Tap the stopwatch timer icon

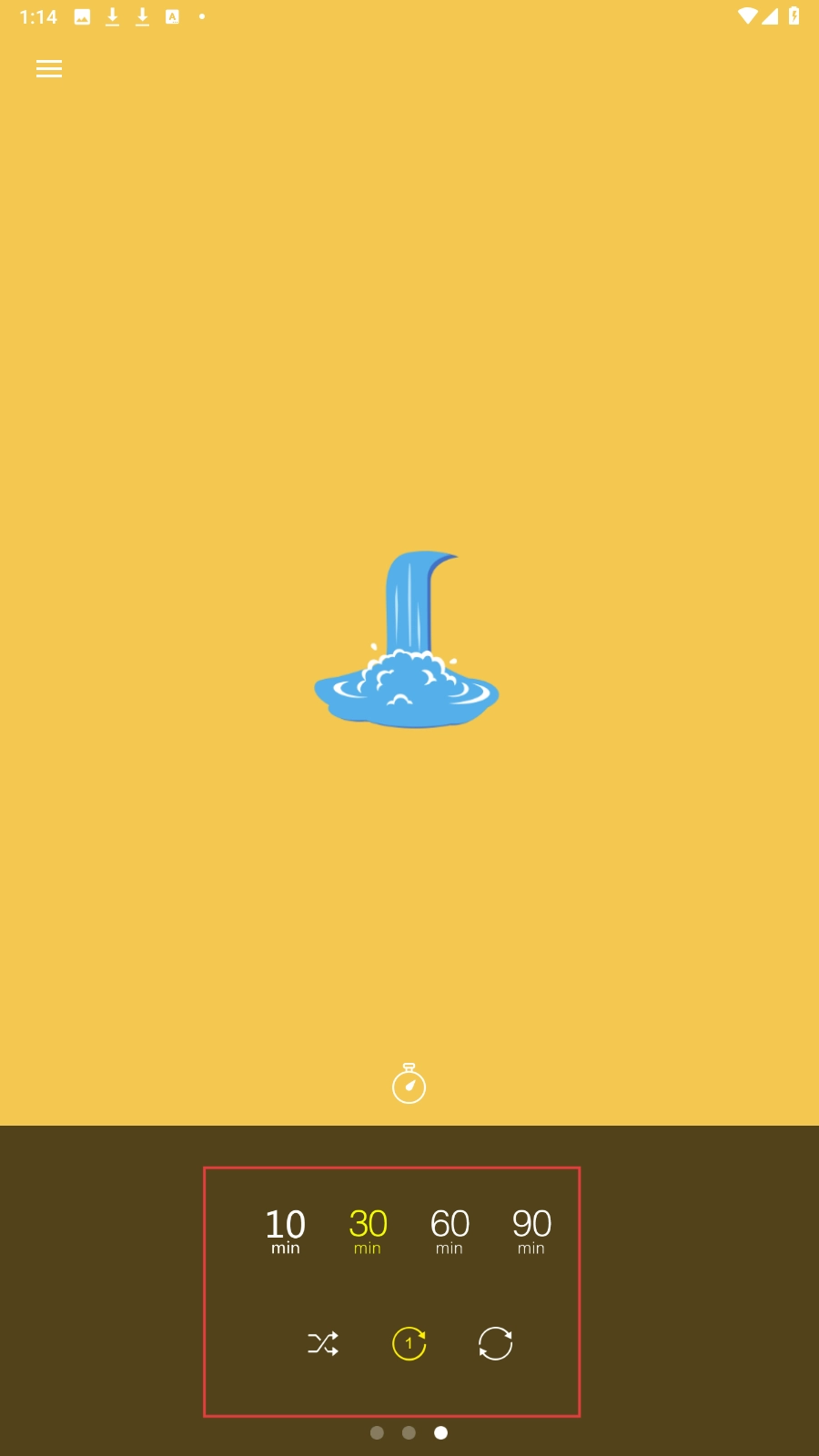409,1083
